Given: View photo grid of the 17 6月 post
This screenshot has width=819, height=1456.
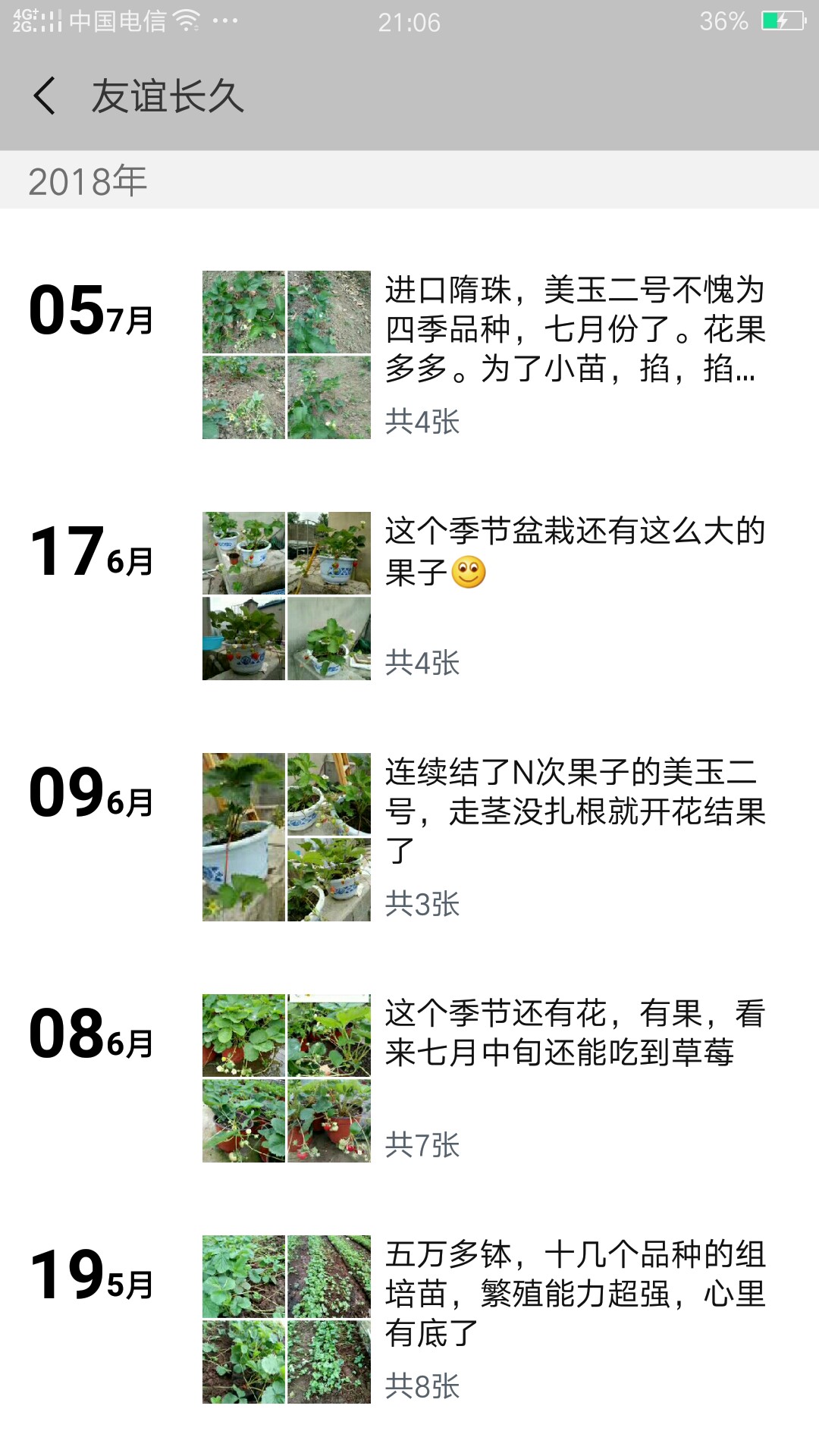Looking at the screenshot, I should pos(287,596).
